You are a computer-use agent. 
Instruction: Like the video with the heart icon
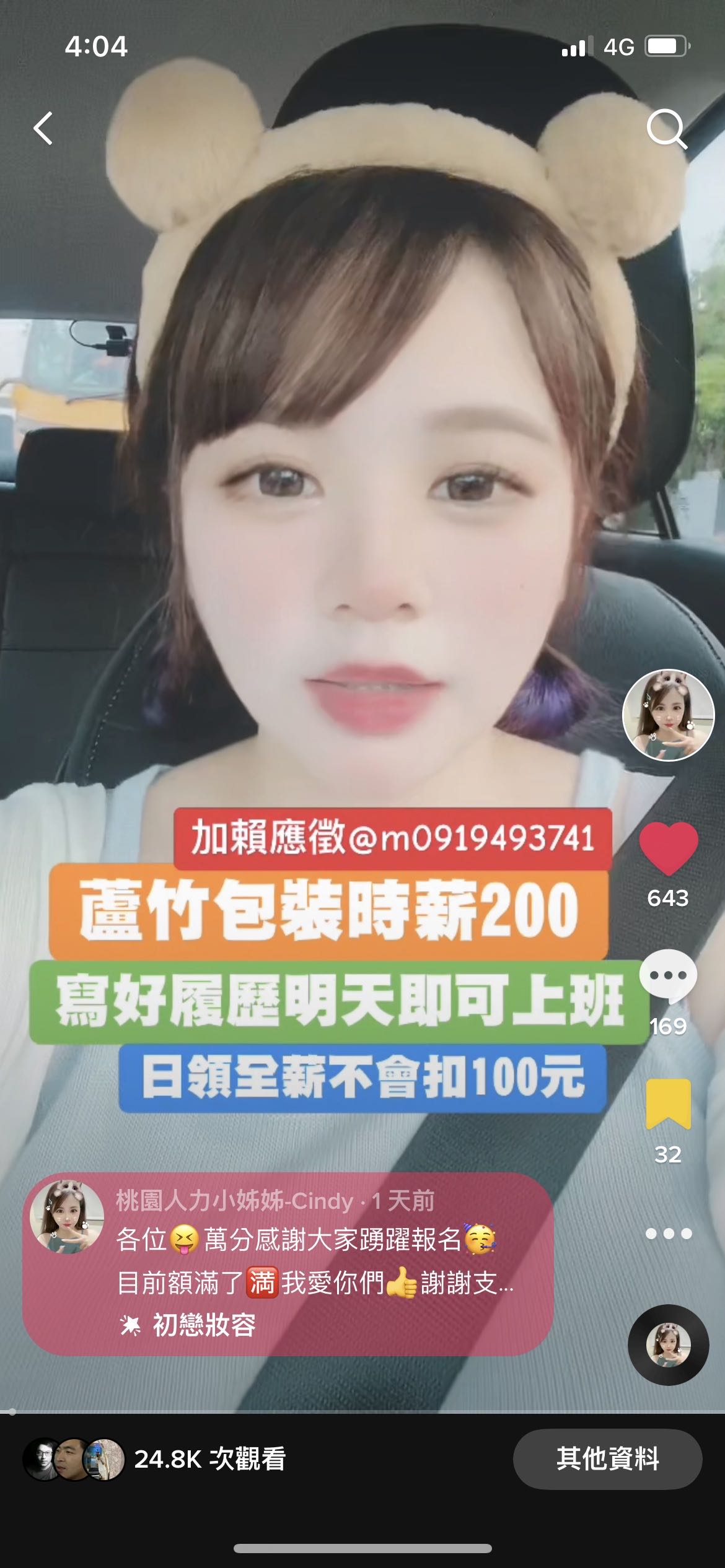668,848
